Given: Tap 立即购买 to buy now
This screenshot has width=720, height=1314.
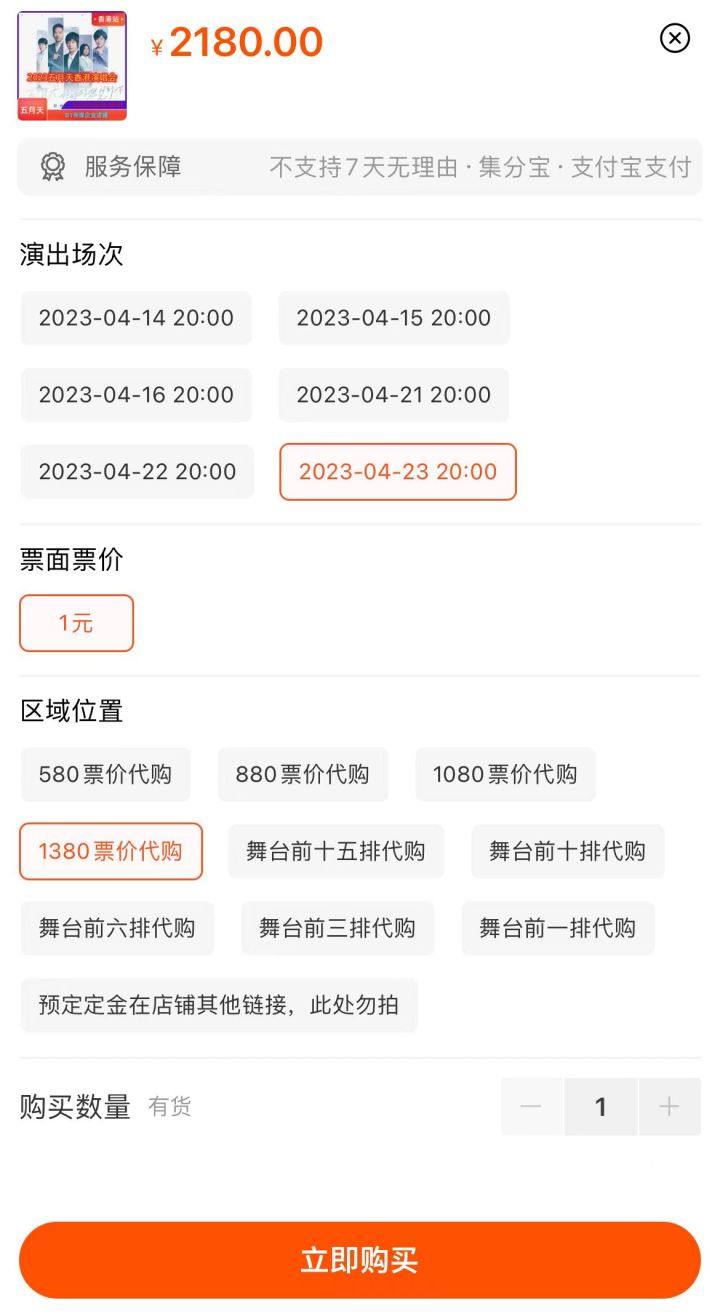Looking at the screenshot, I should 360,1260.
